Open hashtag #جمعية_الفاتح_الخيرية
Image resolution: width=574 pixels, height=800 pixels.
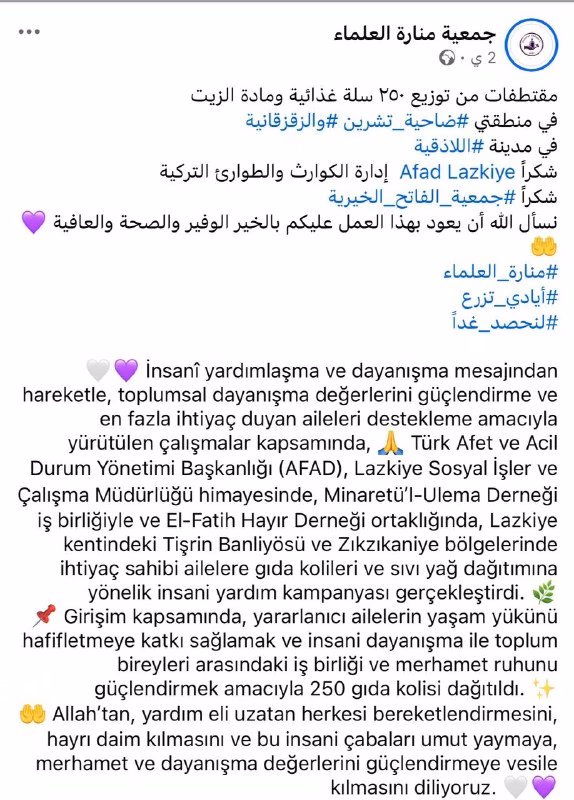click(422, 196)
